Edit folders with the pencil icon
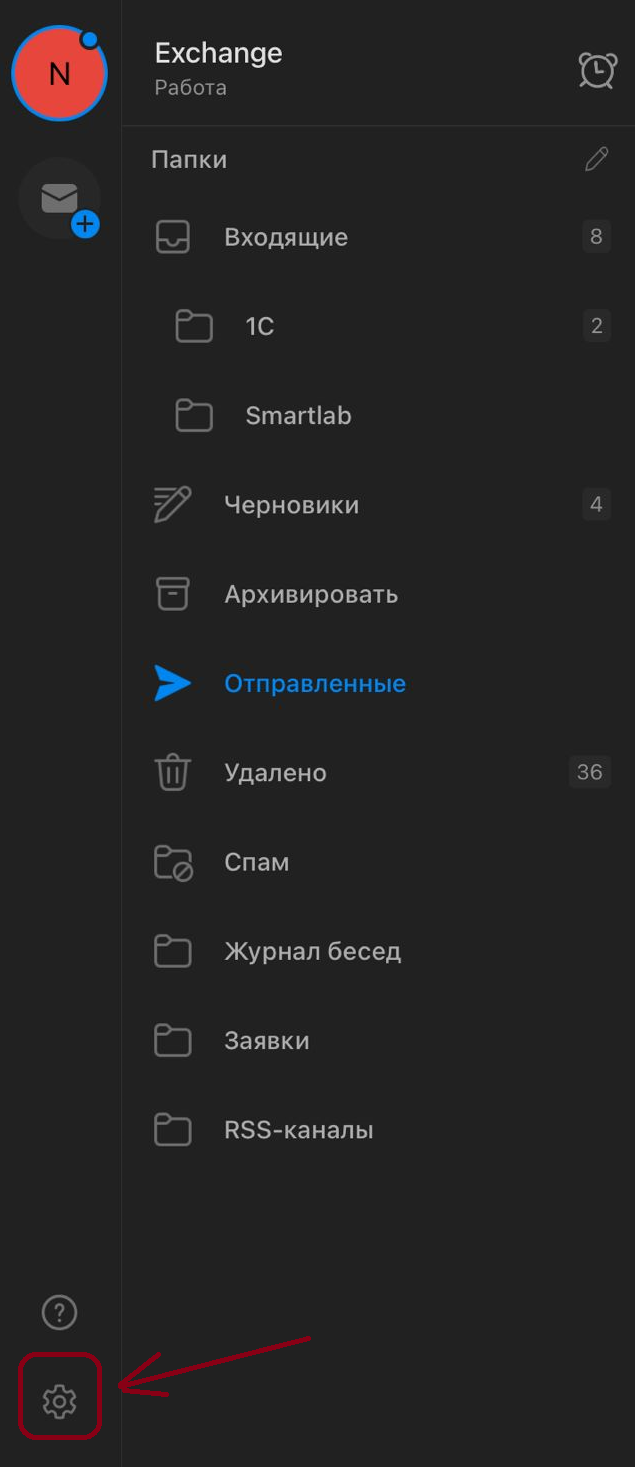 tap(596, 159)
